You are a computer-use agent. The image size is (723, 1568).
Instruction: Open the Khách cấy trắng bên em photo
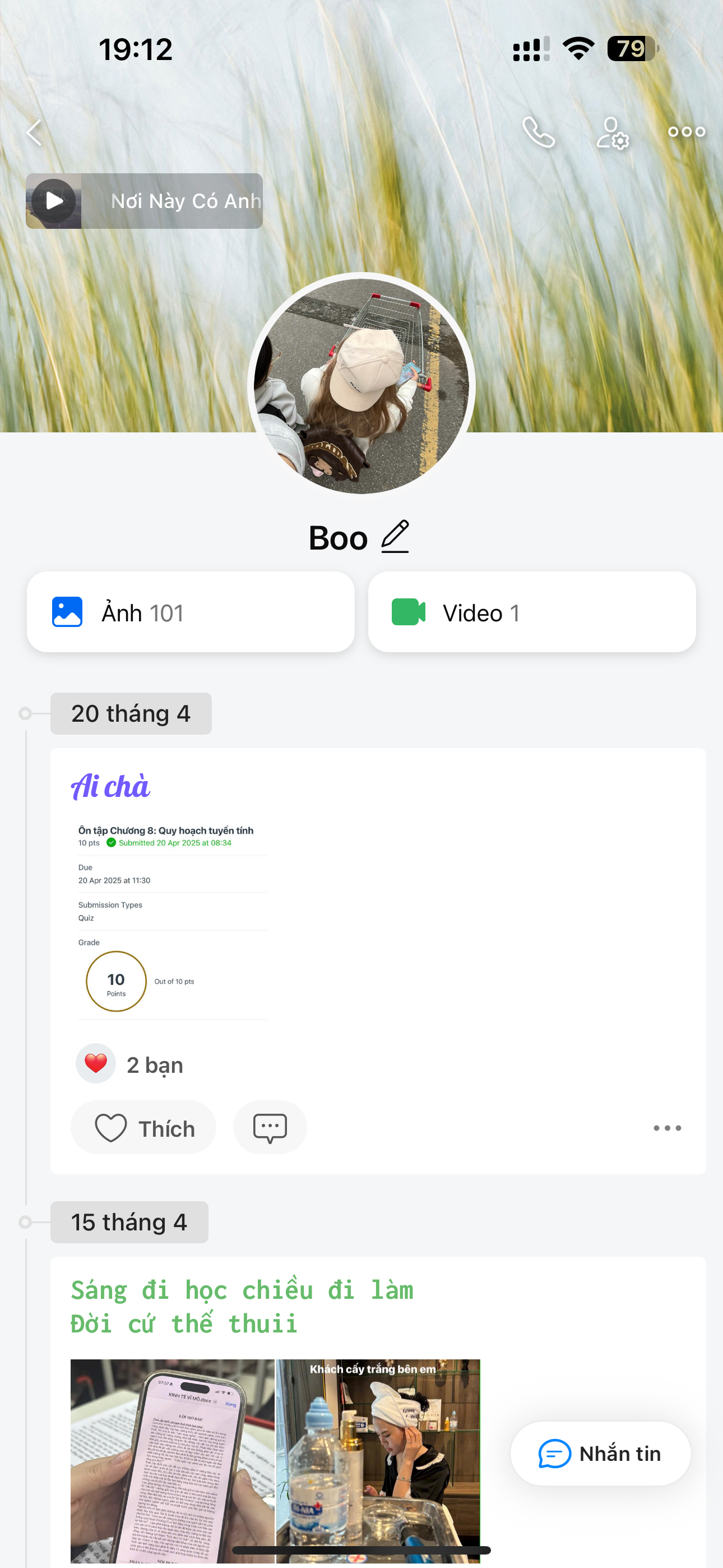378,1460
